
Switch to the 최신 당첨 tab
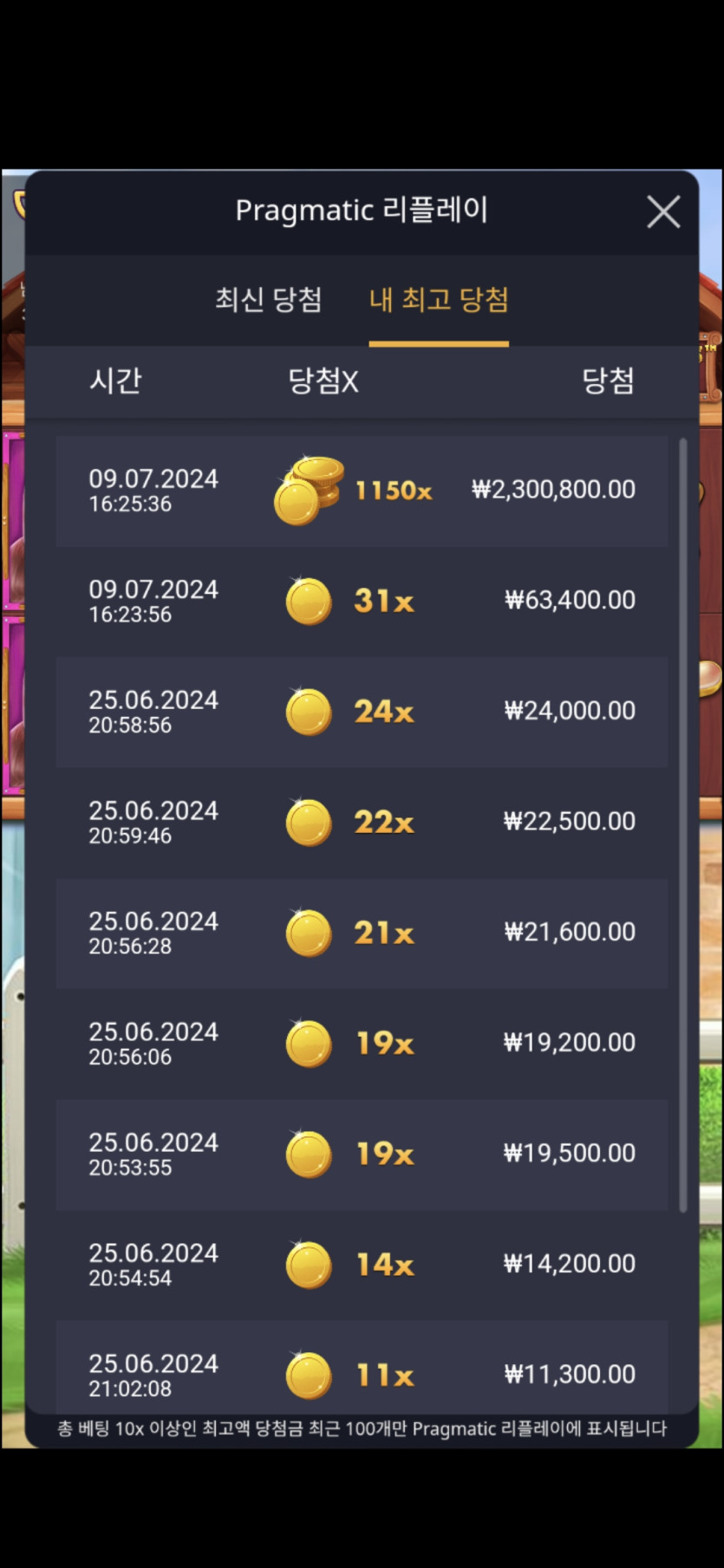click(268, 300)
